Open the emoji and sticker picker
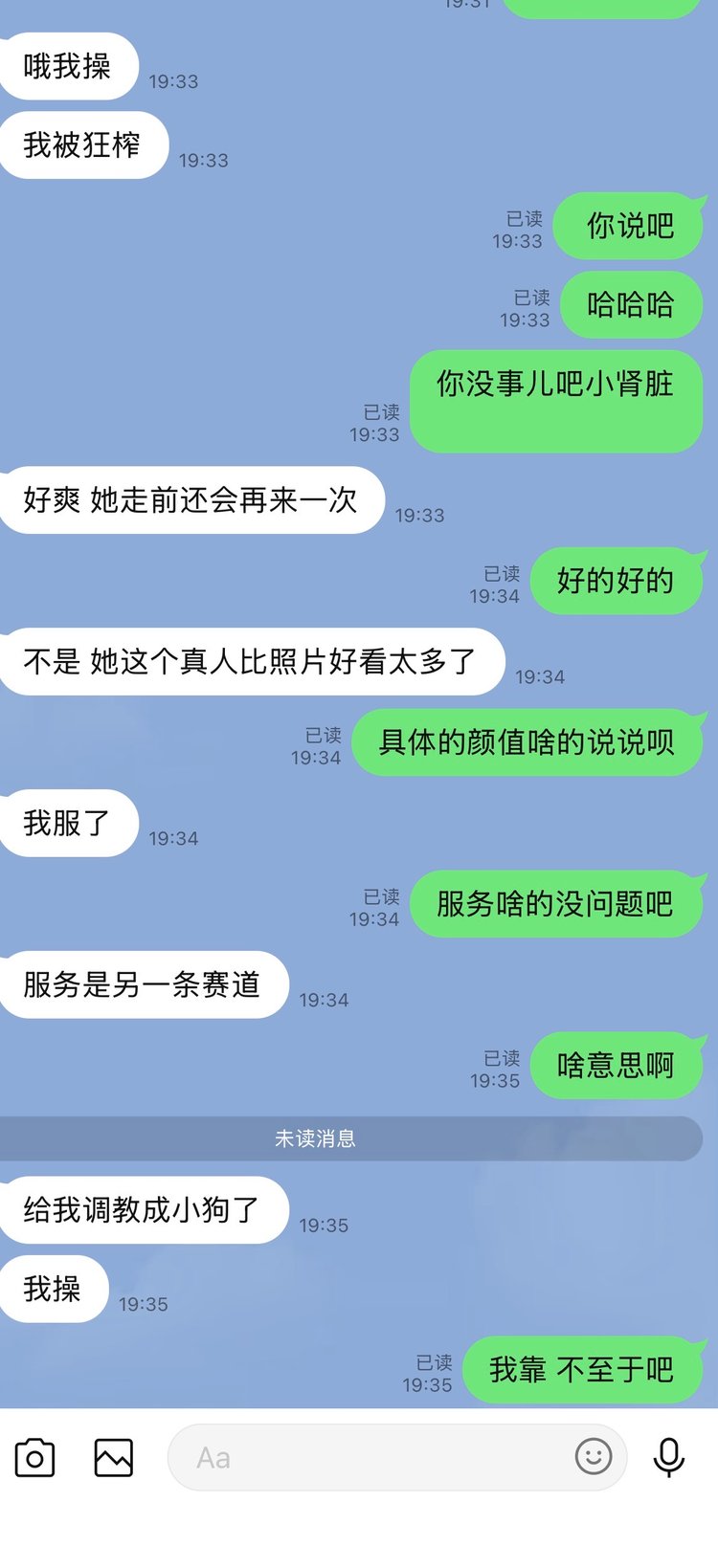718x1568 pixels. click(x=593, y=1457)
